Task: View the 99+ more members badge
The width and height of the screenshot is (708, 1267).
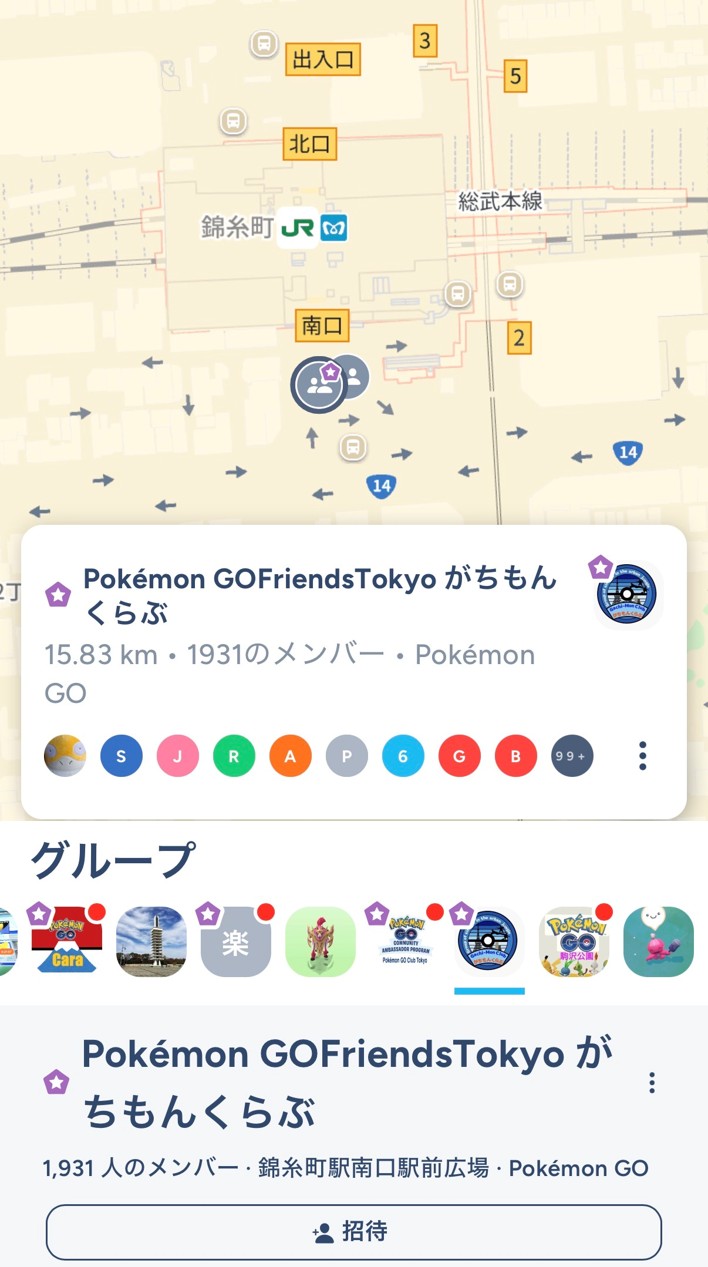Action: click(572, 756)
